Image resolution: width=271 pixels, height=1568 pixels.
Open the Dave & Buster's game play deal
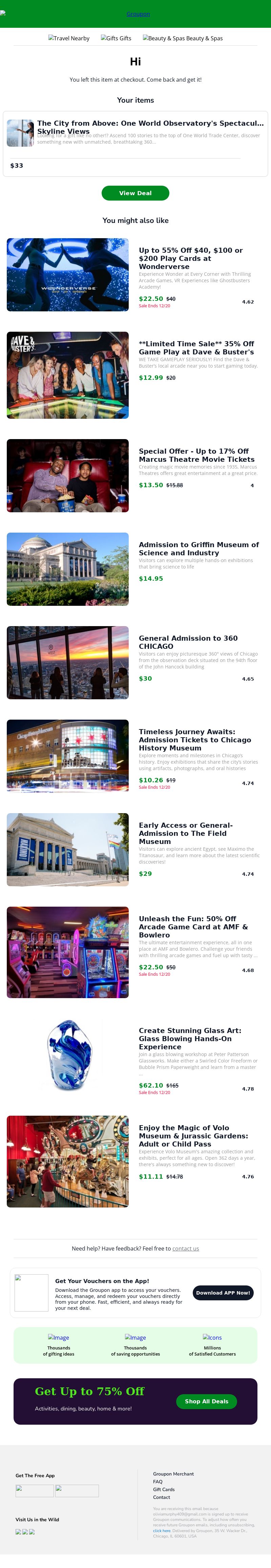196,348
